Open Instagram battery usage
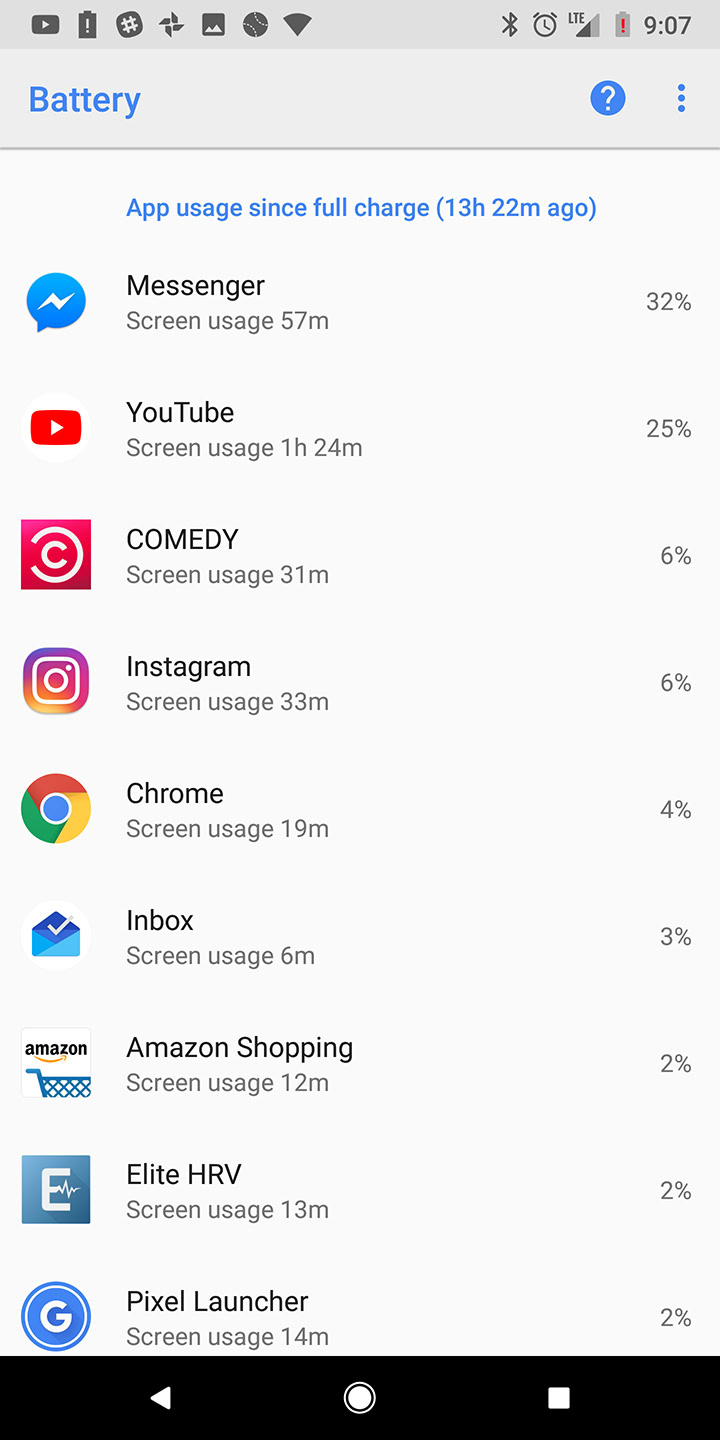The width and height of the screenshot is (720, 1440). tap(360, 683)
